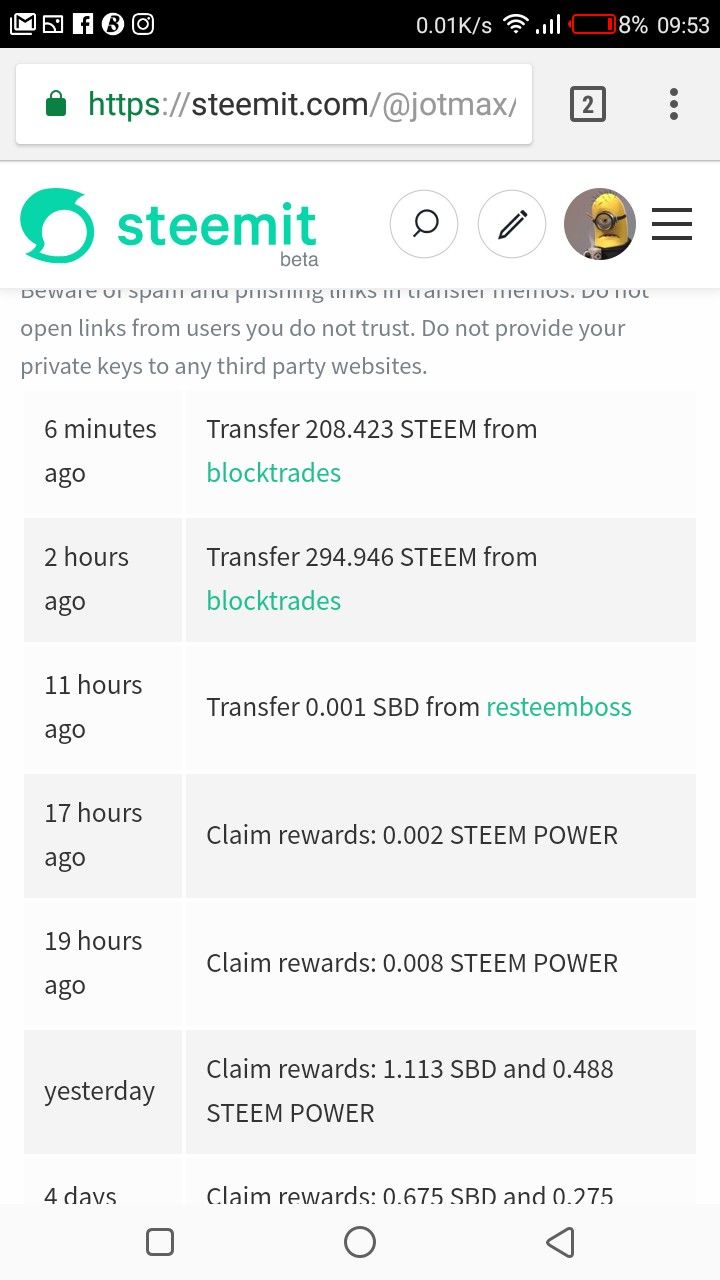This screenshot has width=720, height=1280.
Task: Go to Steemit home via logo
Action: click(x=169, y=227)
